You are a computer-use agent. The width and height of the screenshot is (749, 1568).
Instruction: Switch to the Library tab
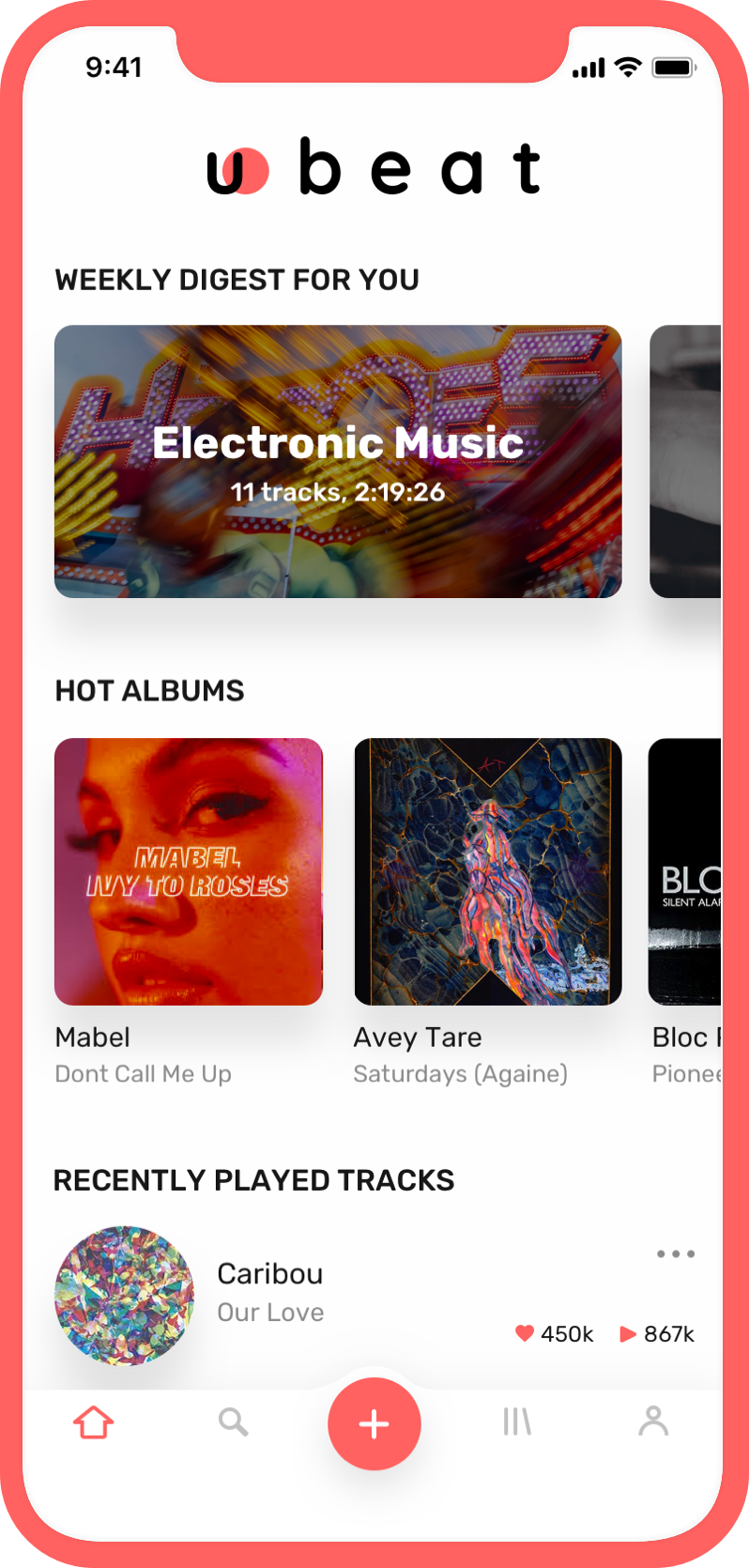(516, 1422)
